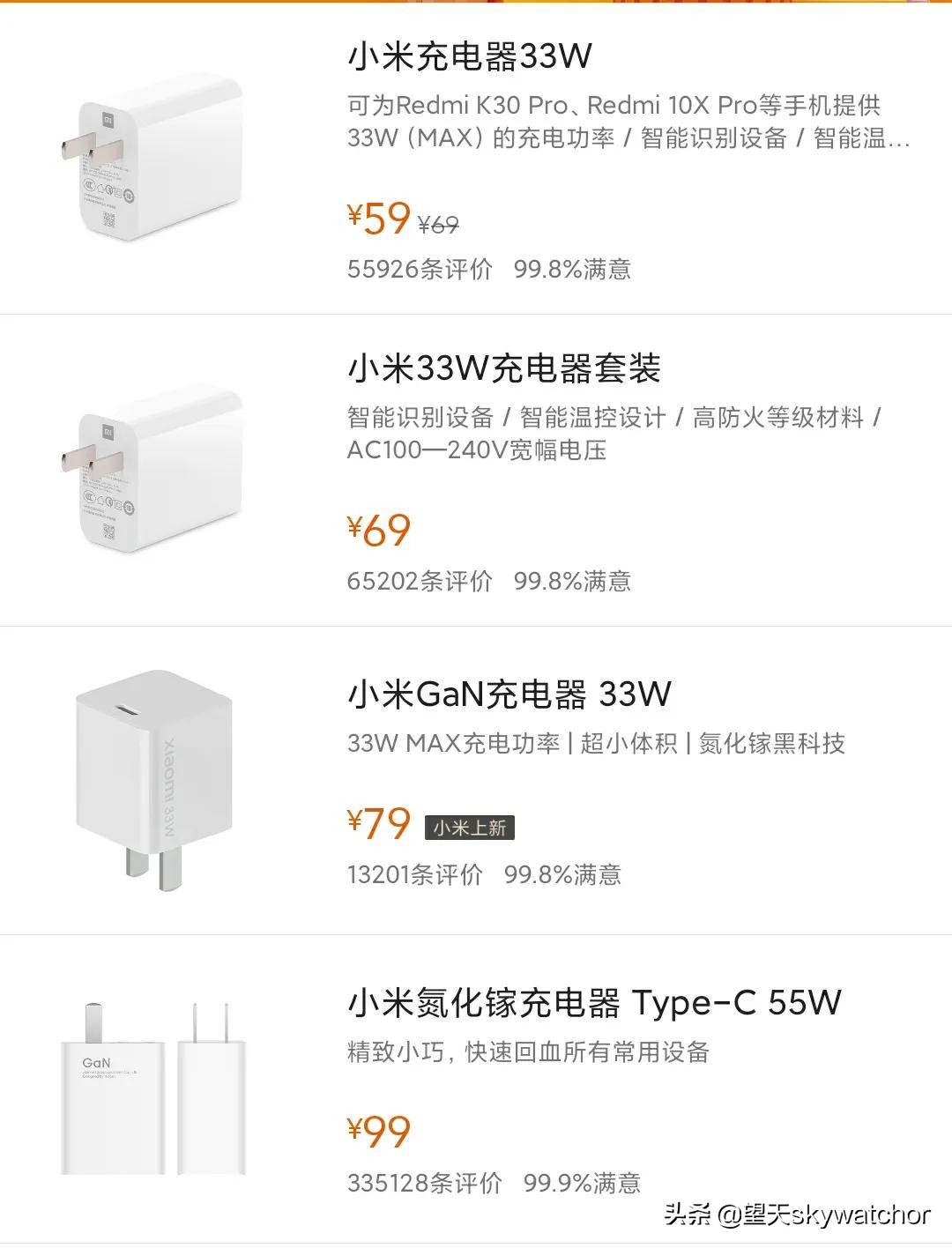View the 55926条评价 reviews link
The height and width of the screenshot is (1248, 952).
419,271
